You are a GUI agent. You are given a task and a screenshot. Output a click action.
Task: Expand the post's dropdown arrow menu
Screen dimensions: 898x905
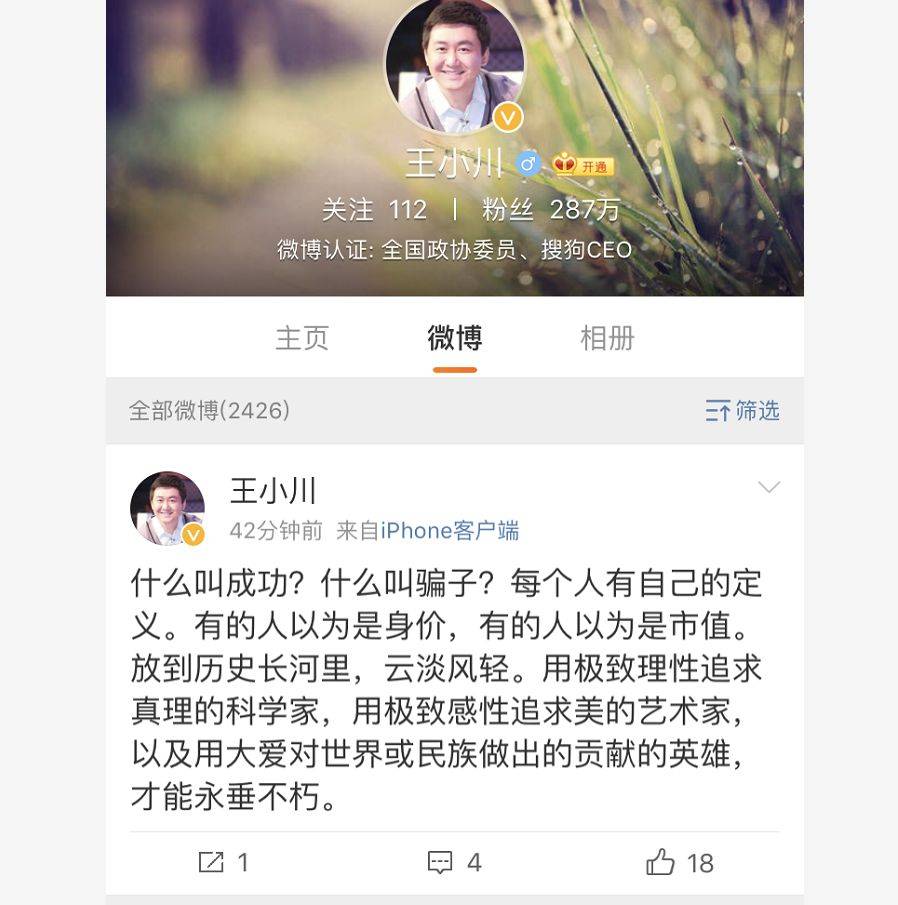768,487
